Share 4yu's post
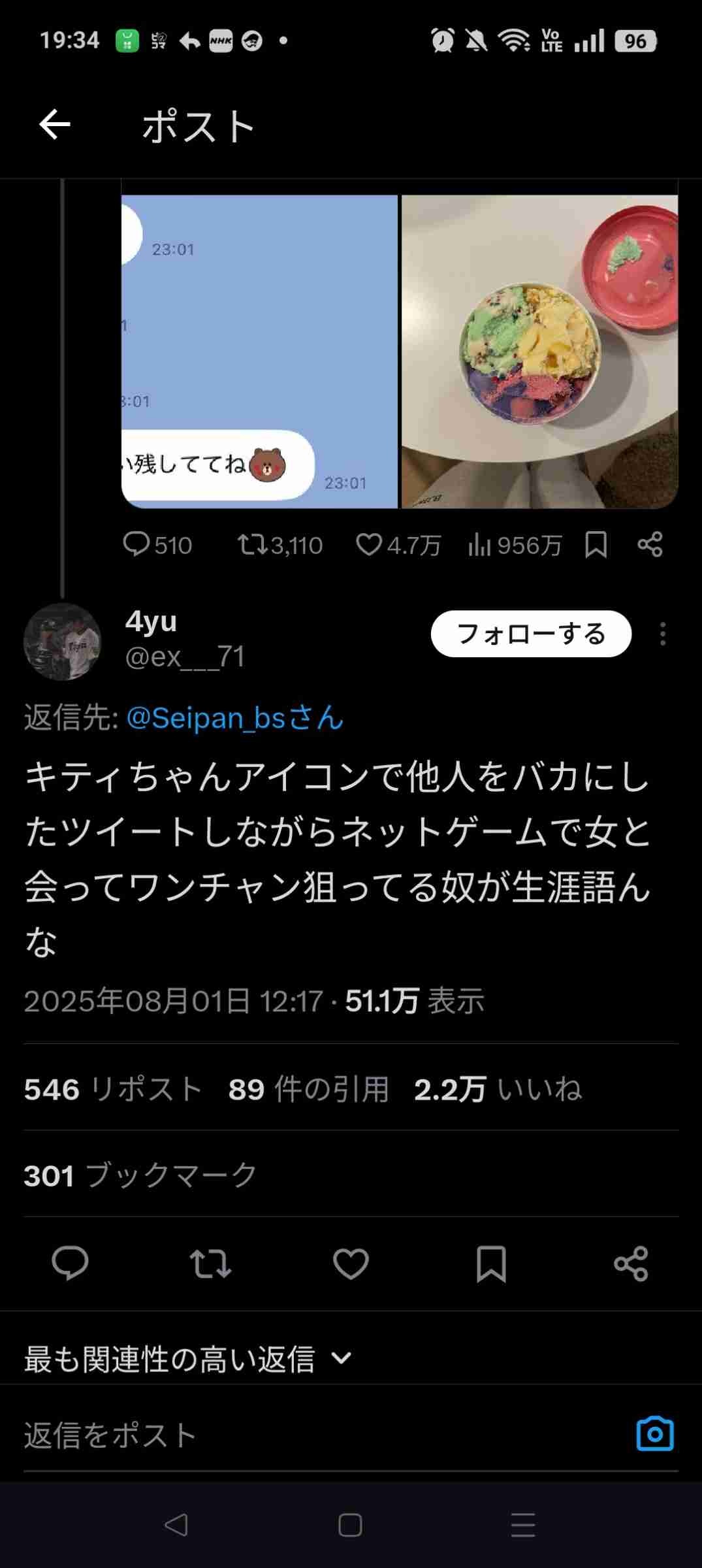The image size is (702, 1568). click(x=631, y=1263)
